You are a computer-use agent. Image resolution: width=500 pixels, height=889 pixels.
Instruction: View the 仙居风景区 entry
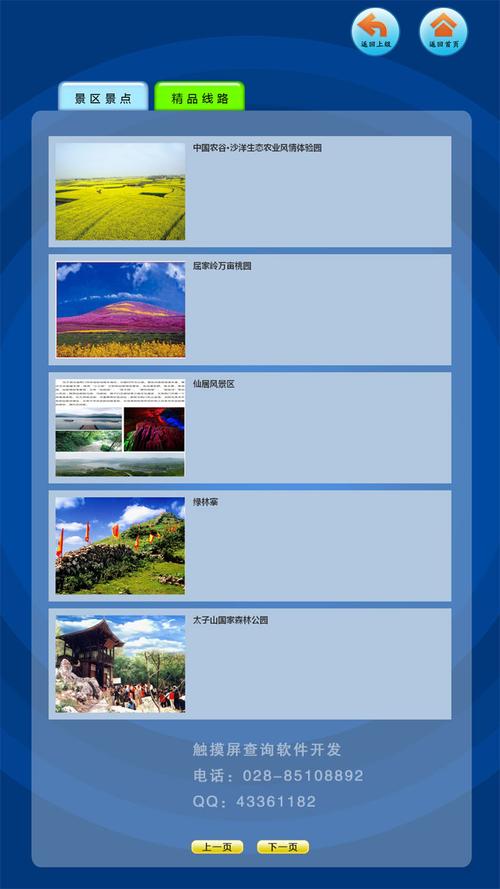pyautogui.click(x=250, y=427)
